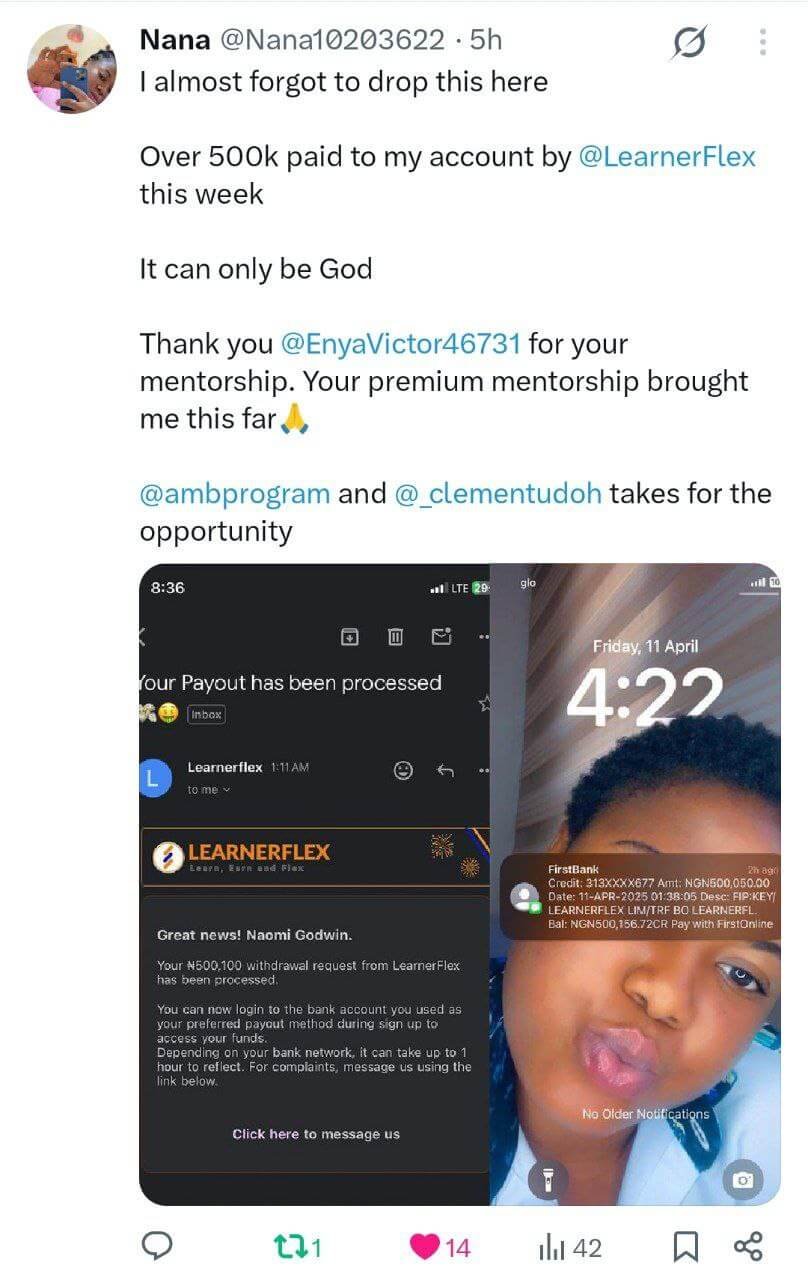808x1280 pixels.
Task: Open the post's three-dot overflow menu
Action: pos(763,42)
